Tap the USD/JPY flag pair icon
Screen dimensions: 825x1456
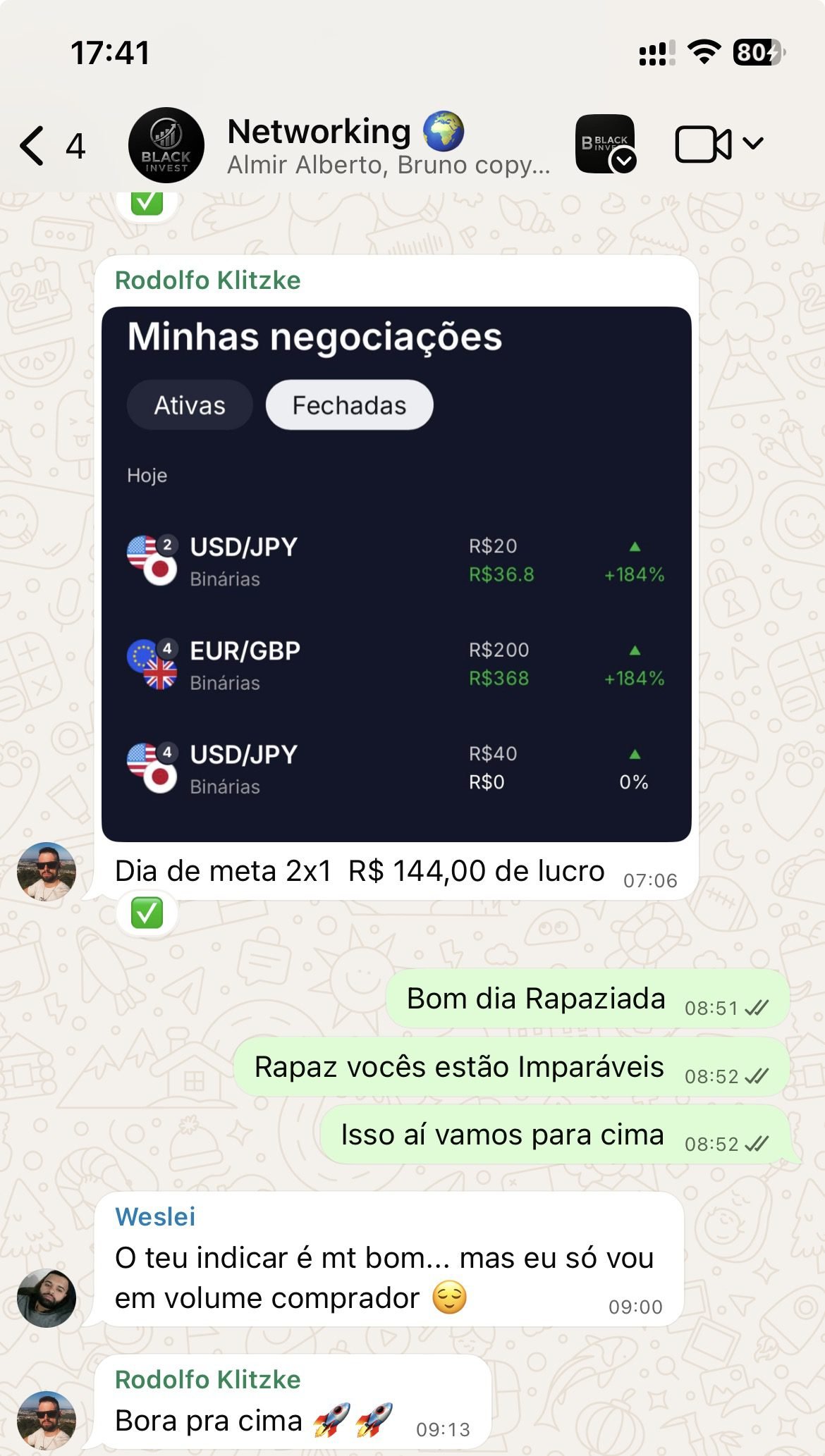[x=152, y=560]
